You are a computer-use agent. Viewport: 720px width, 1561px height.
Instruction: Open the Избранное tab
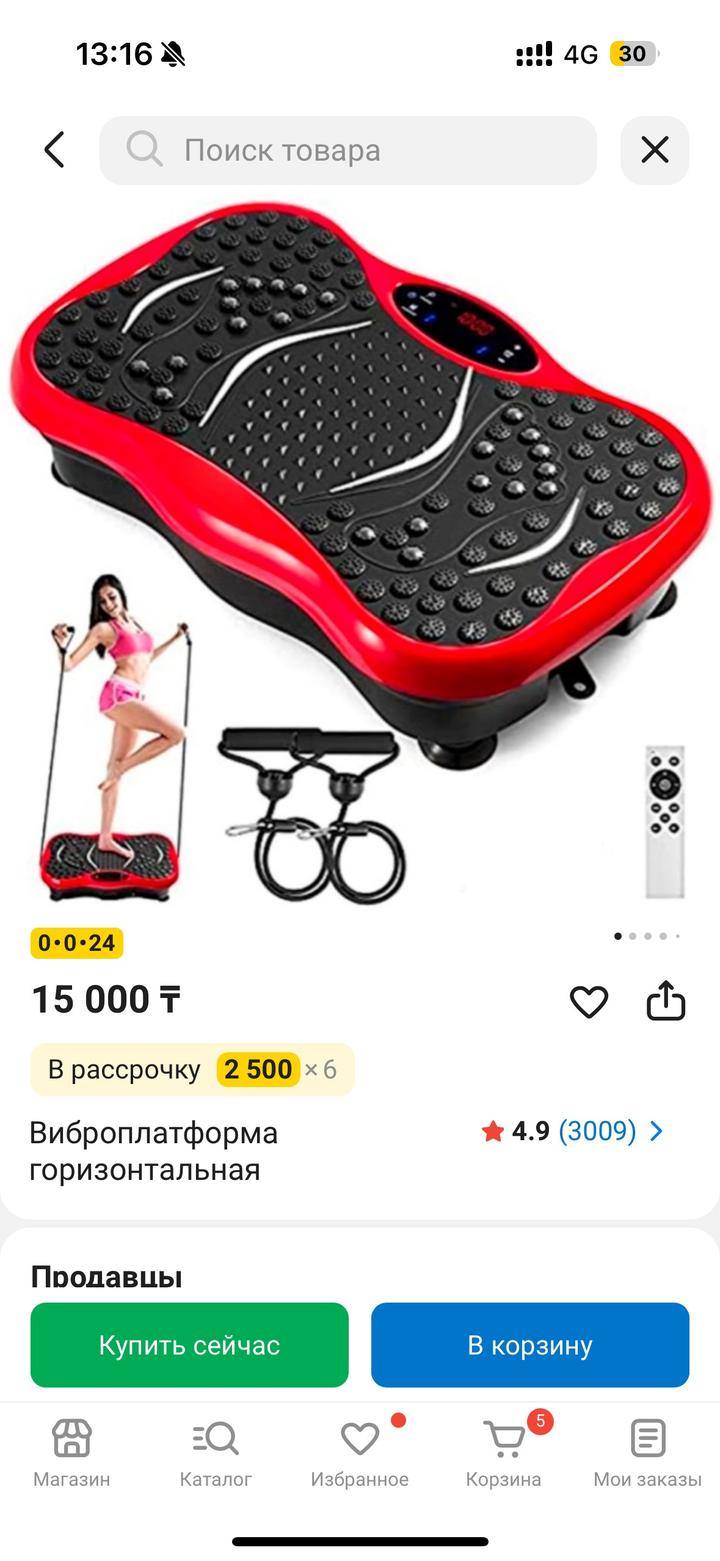click(360, 1453)
